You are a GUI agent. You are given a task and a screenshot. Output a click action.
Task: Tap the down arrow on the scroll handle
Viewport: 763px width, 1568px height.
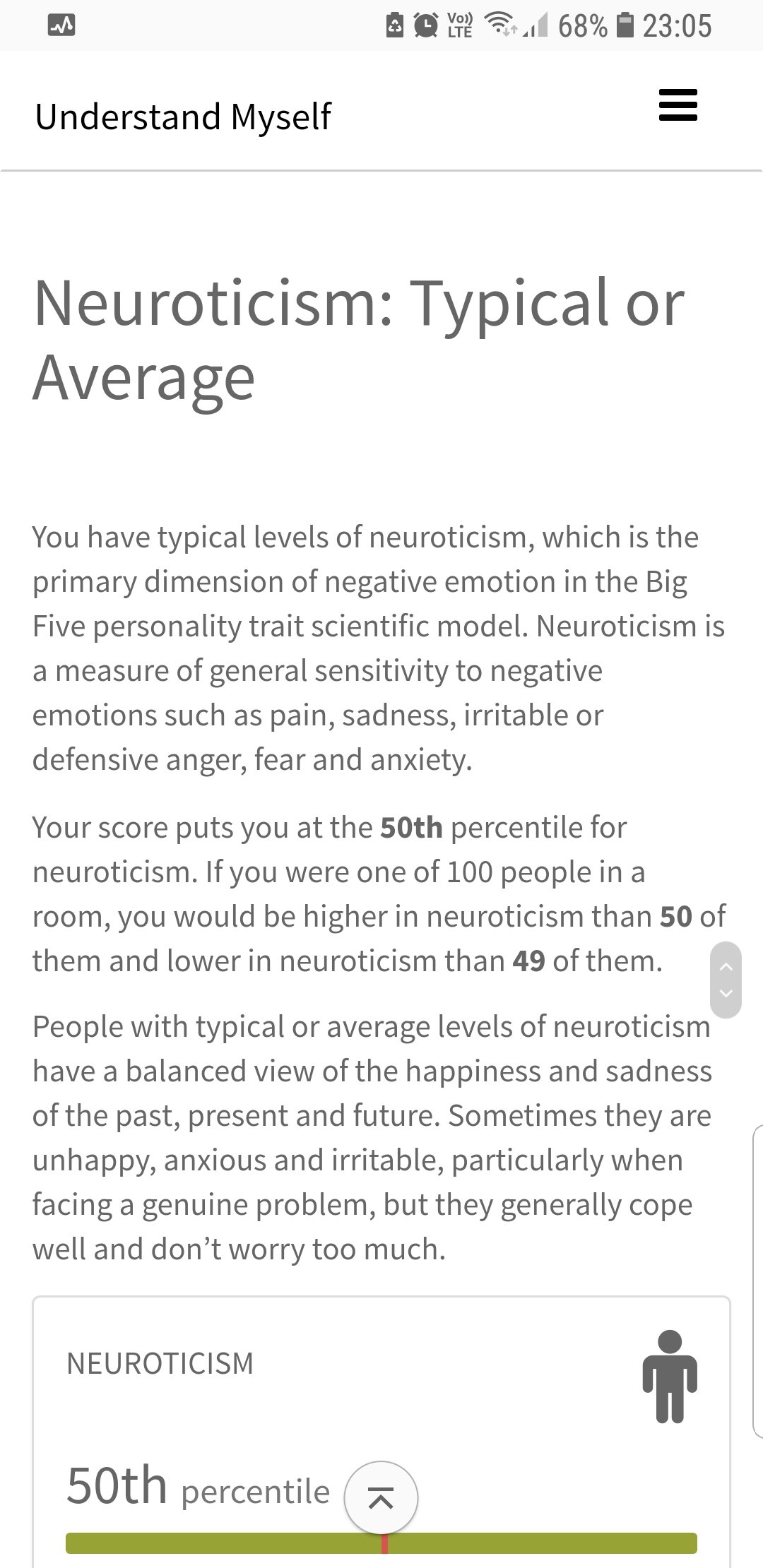coord(726,994)
